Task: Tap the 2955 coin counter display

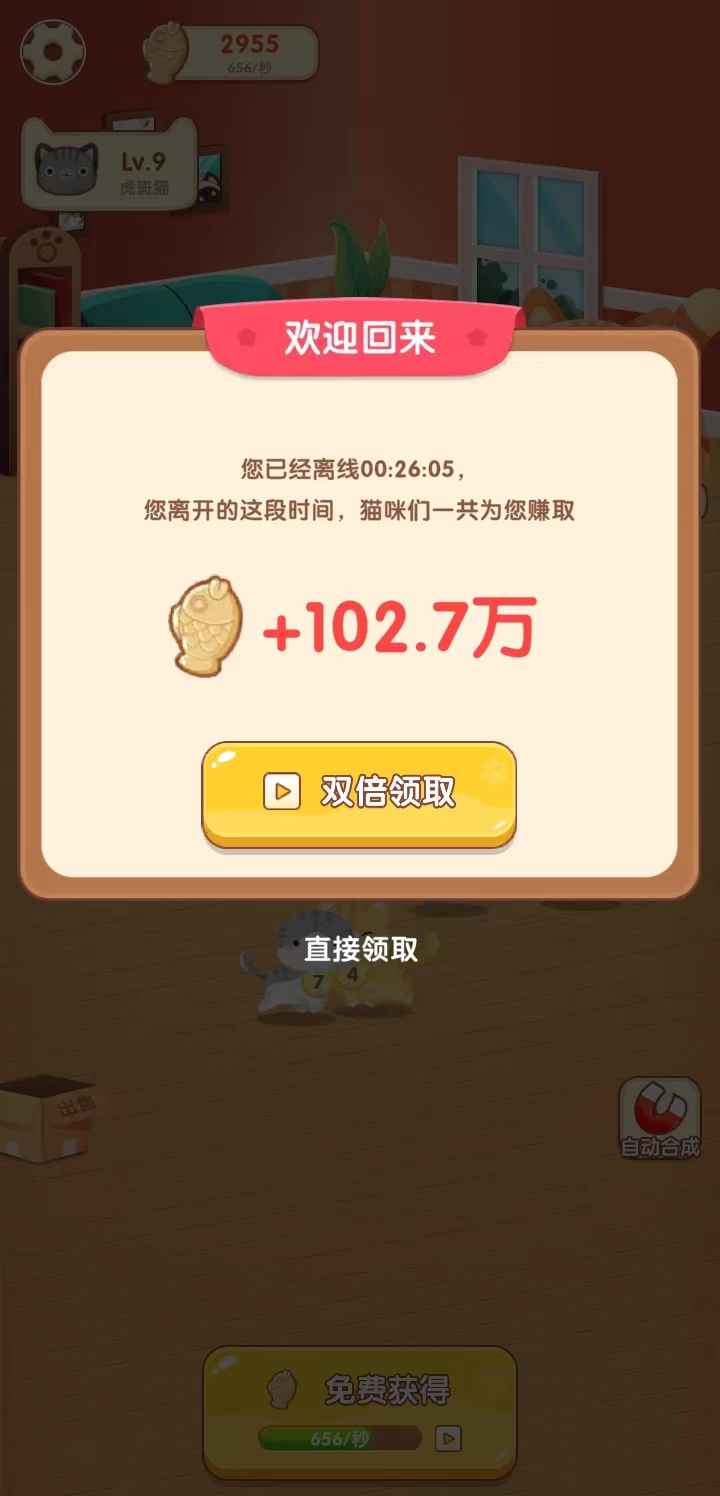Action: (250, 44)
